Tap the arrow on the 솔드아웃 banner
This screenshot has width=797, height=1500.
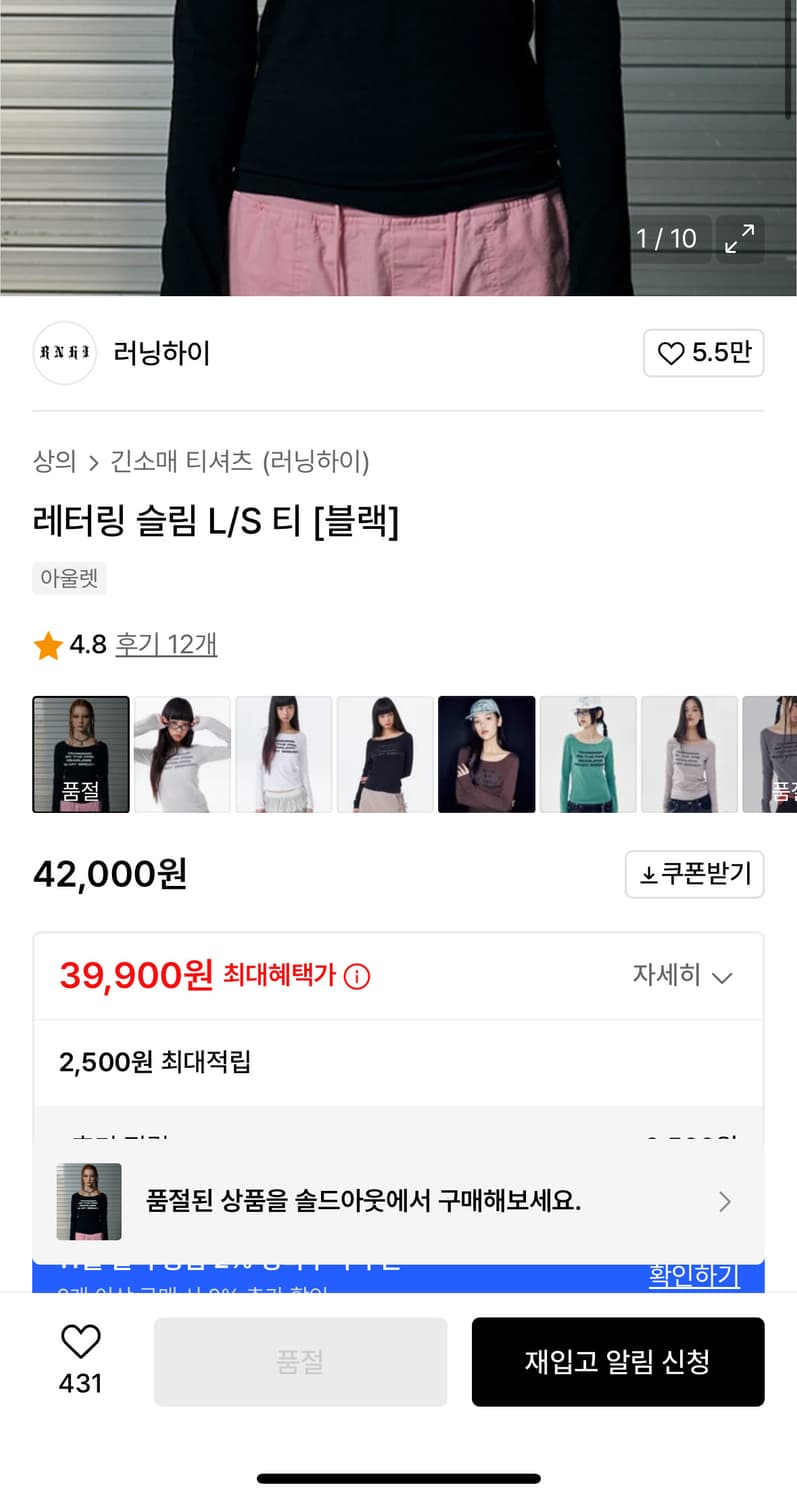tap(724, 1202)
